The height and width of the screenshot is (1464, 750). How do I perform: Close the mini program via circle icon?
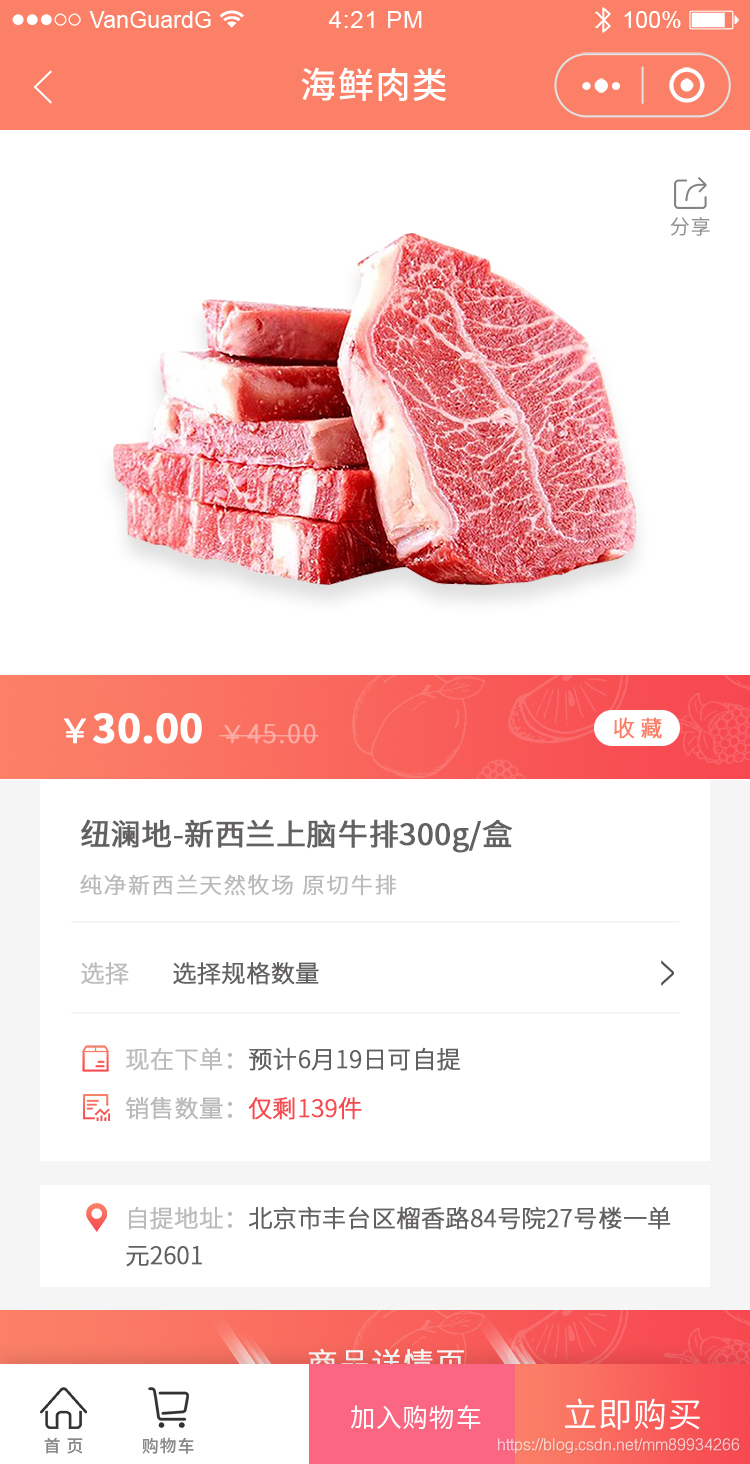point(686,86)
